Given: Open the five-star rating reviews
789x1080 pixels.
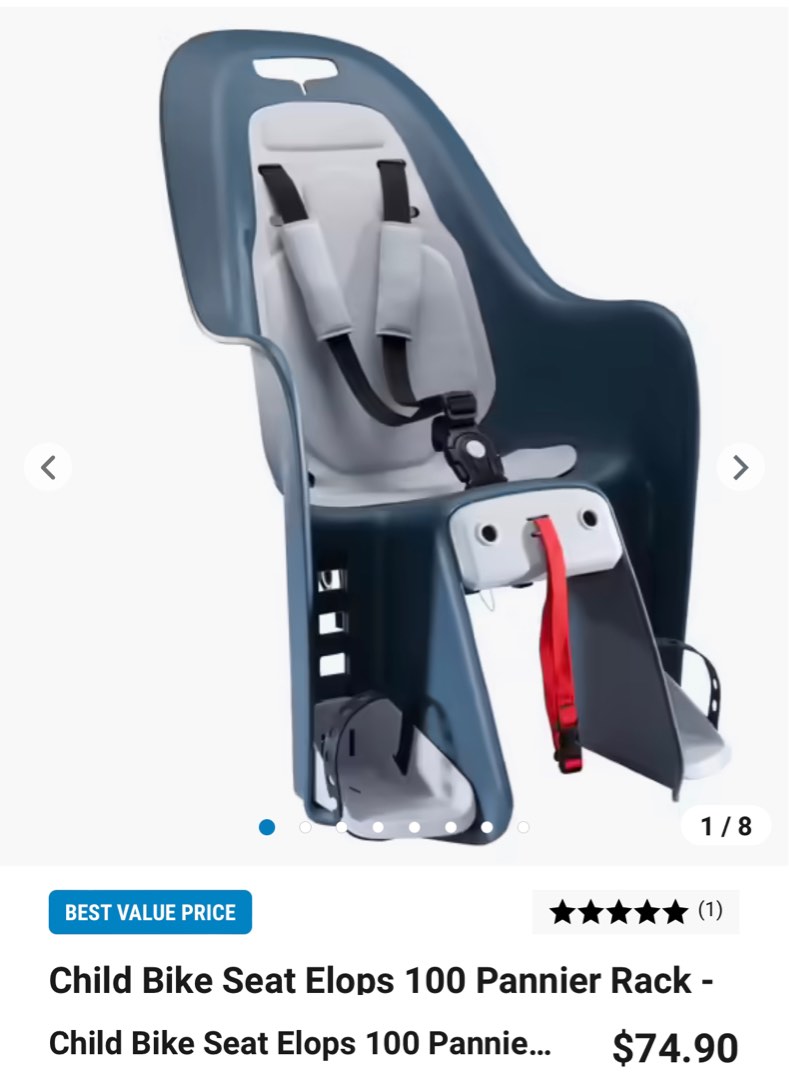Looking at the screenshot, I should pos(635,911).
